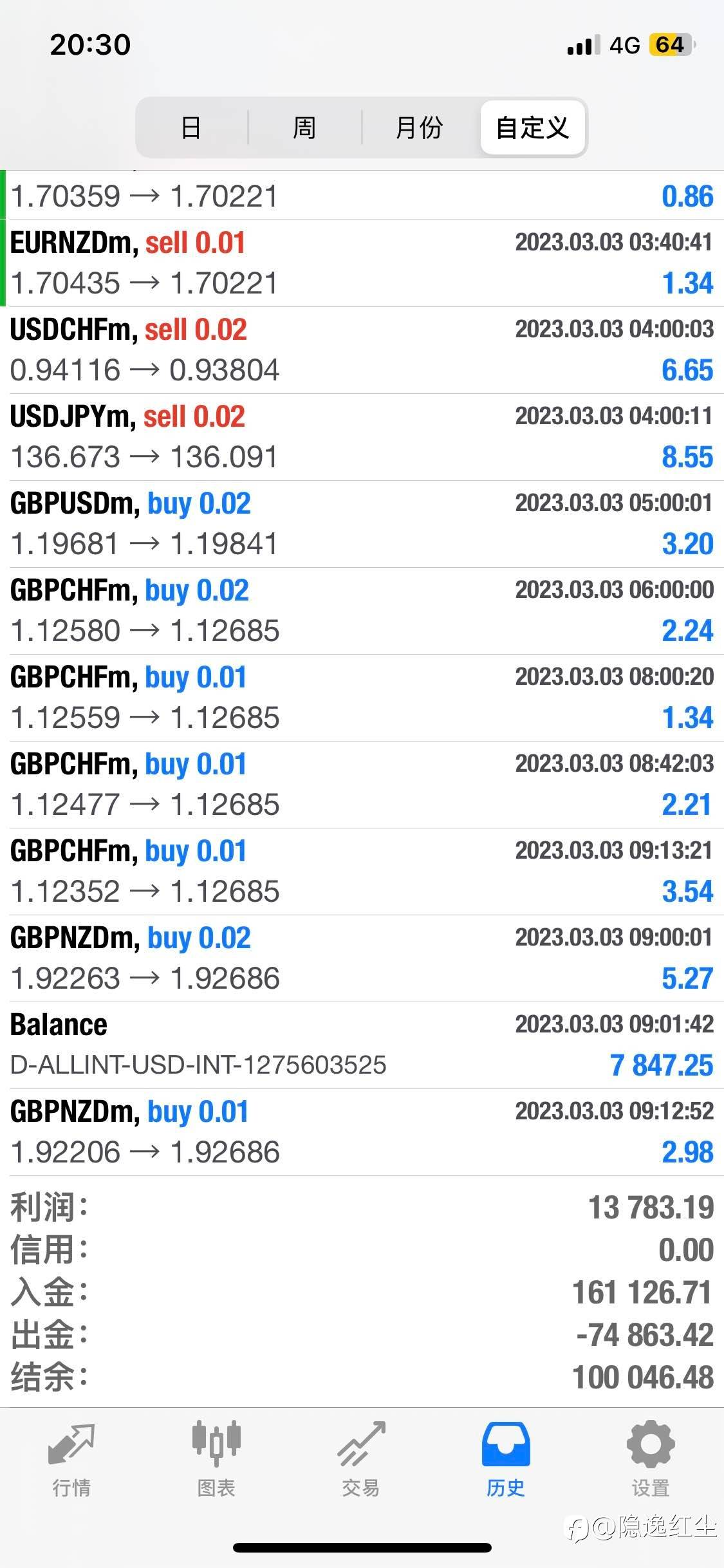Select the 自定义 period tab
This screenshot has height=1568, width=724.
coord(532,127)
